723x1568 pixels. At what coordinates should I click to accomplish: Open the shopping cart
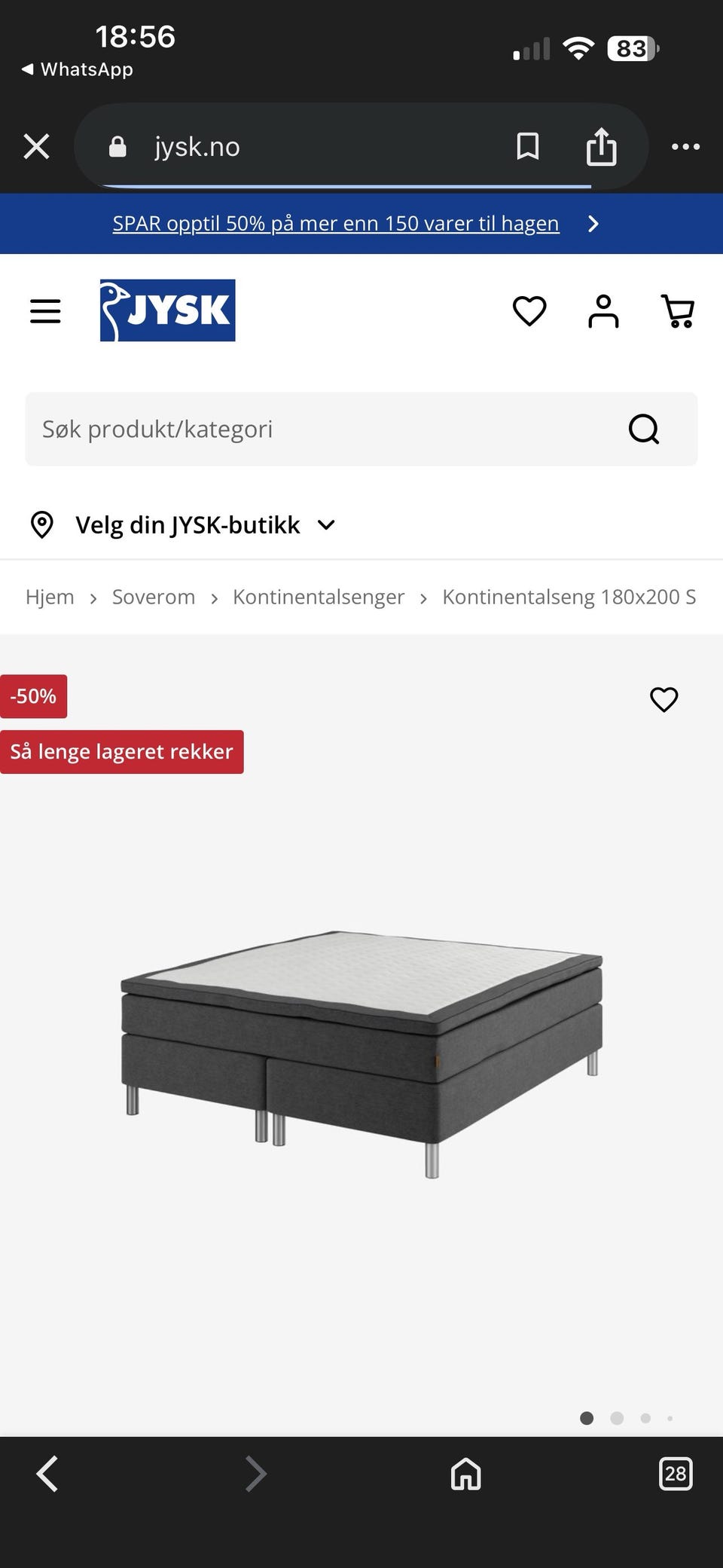tap(677, 310)
